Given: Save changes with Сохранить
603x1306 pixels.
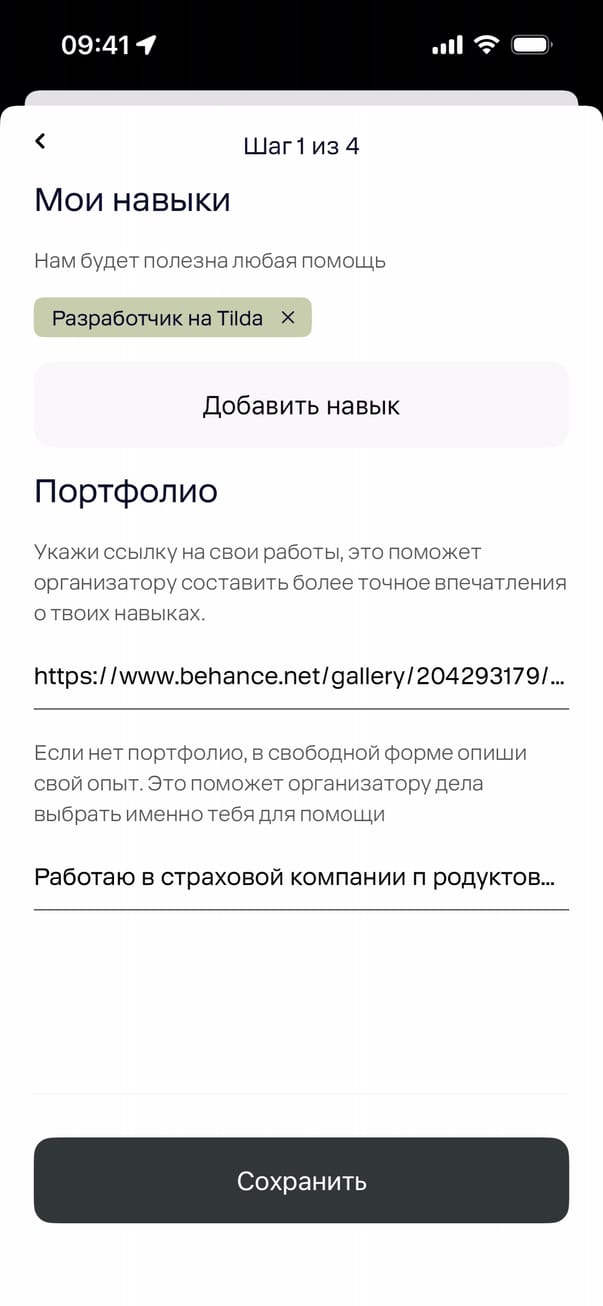Looking at the screenshot, I should click(301, 1181).
